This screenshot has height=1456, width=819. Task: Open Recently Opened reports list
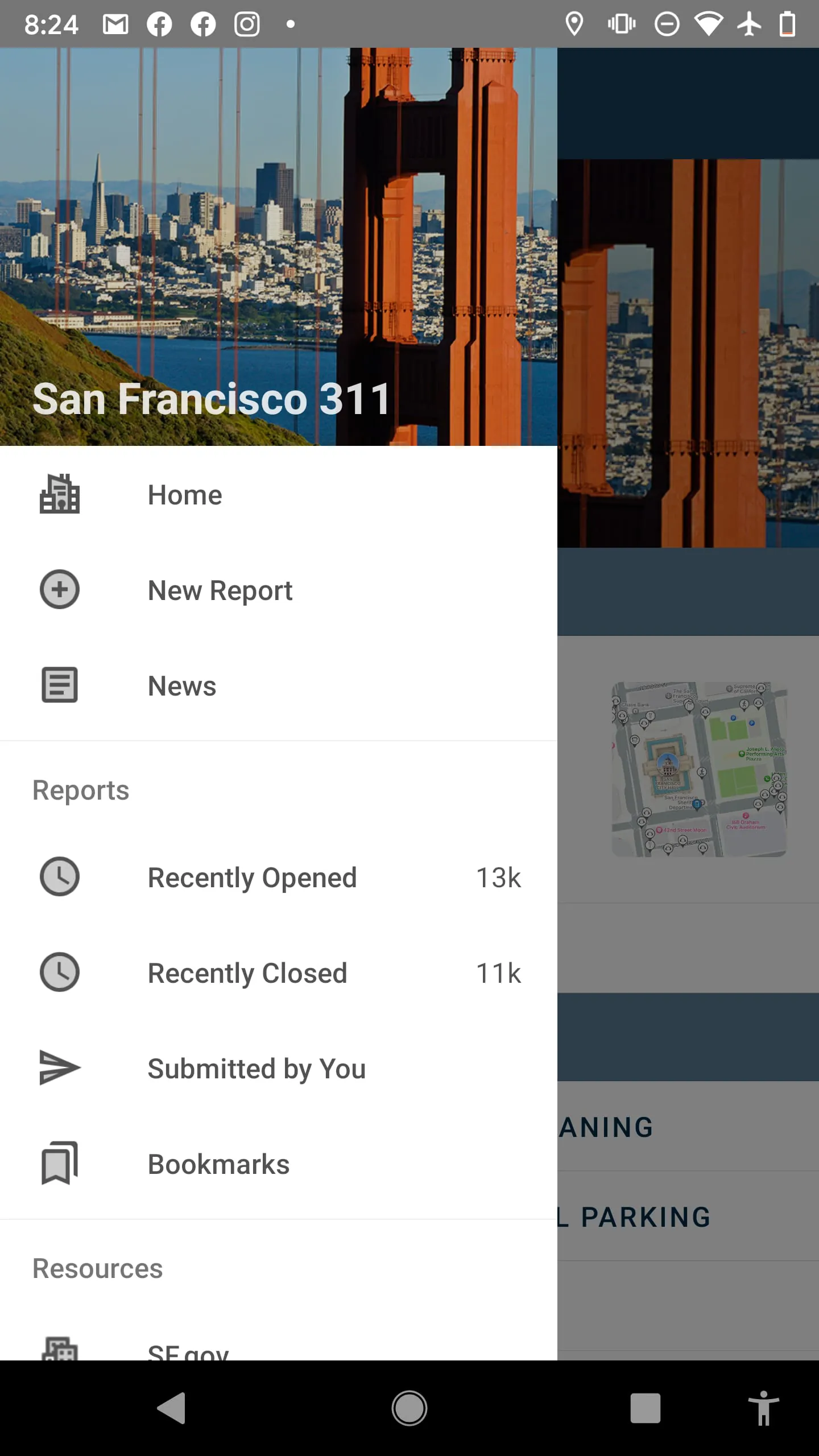[253, 877]
